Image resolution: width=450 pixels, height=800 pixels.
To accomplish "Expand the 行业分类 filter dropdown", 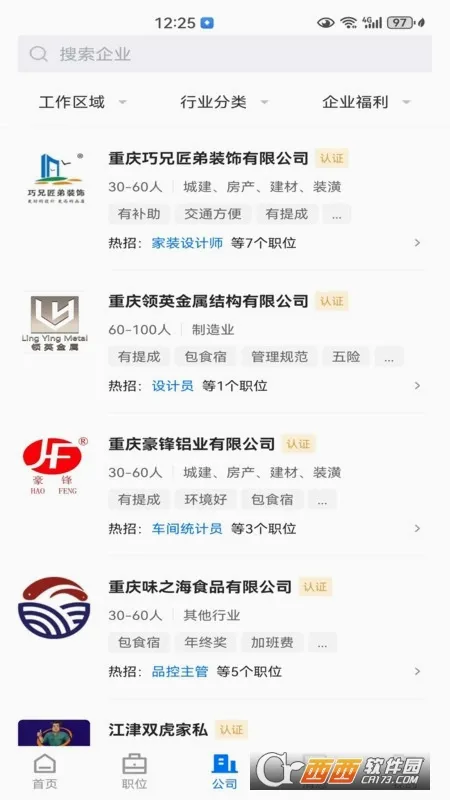I will (x=224, y=102).
